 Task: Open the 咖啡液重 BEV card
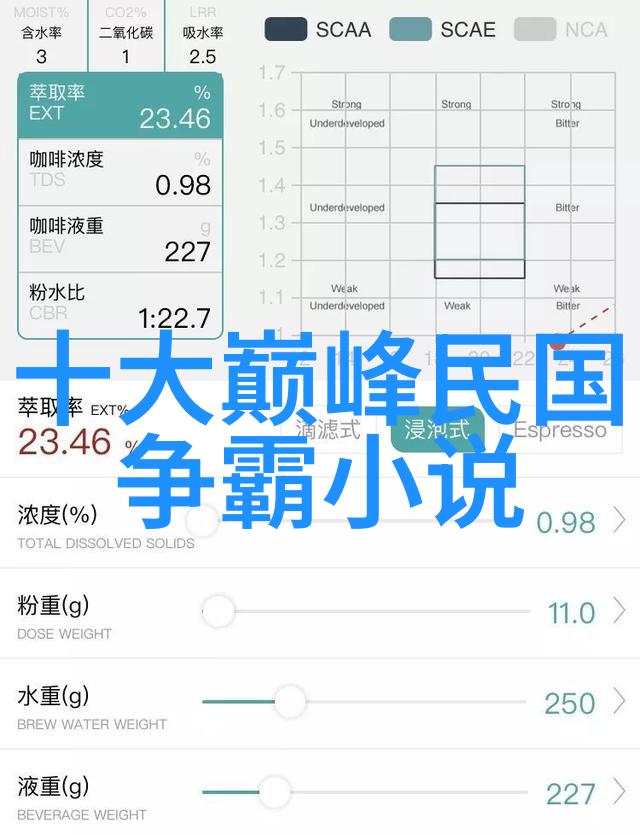120,238
